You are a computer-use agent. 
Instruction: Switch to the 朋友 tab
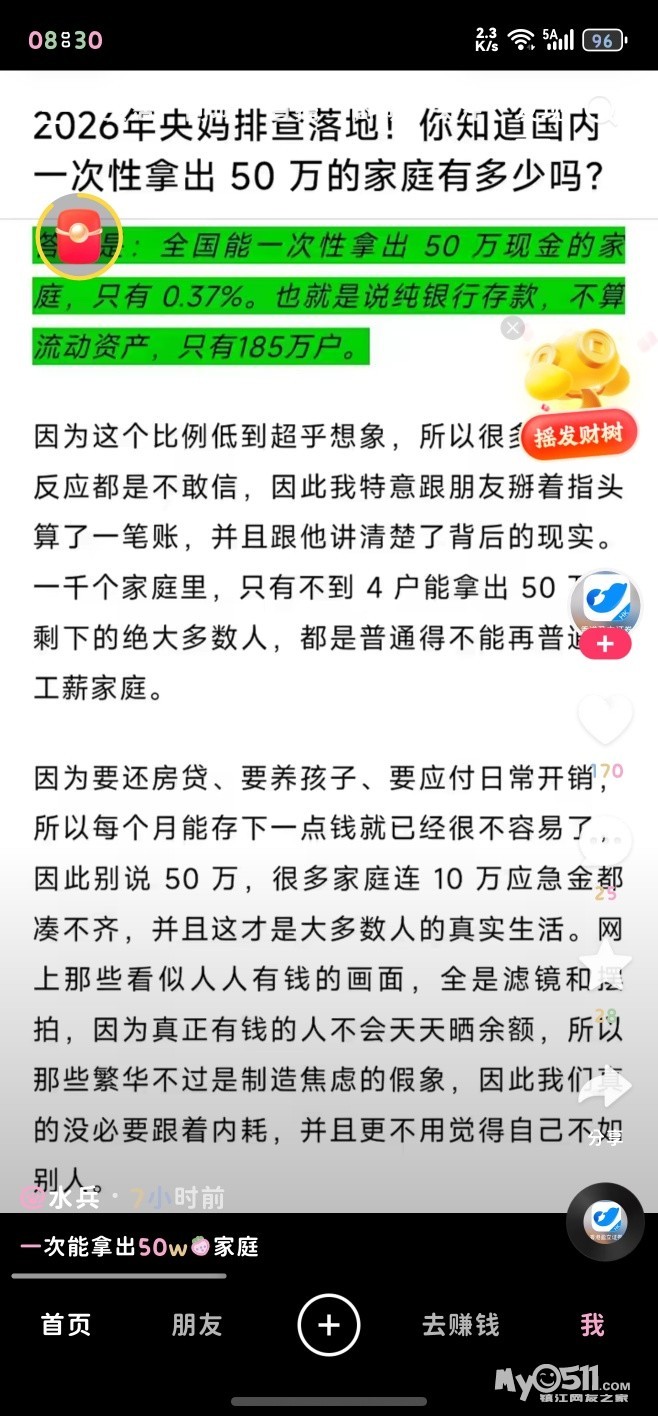[197, 1325]
